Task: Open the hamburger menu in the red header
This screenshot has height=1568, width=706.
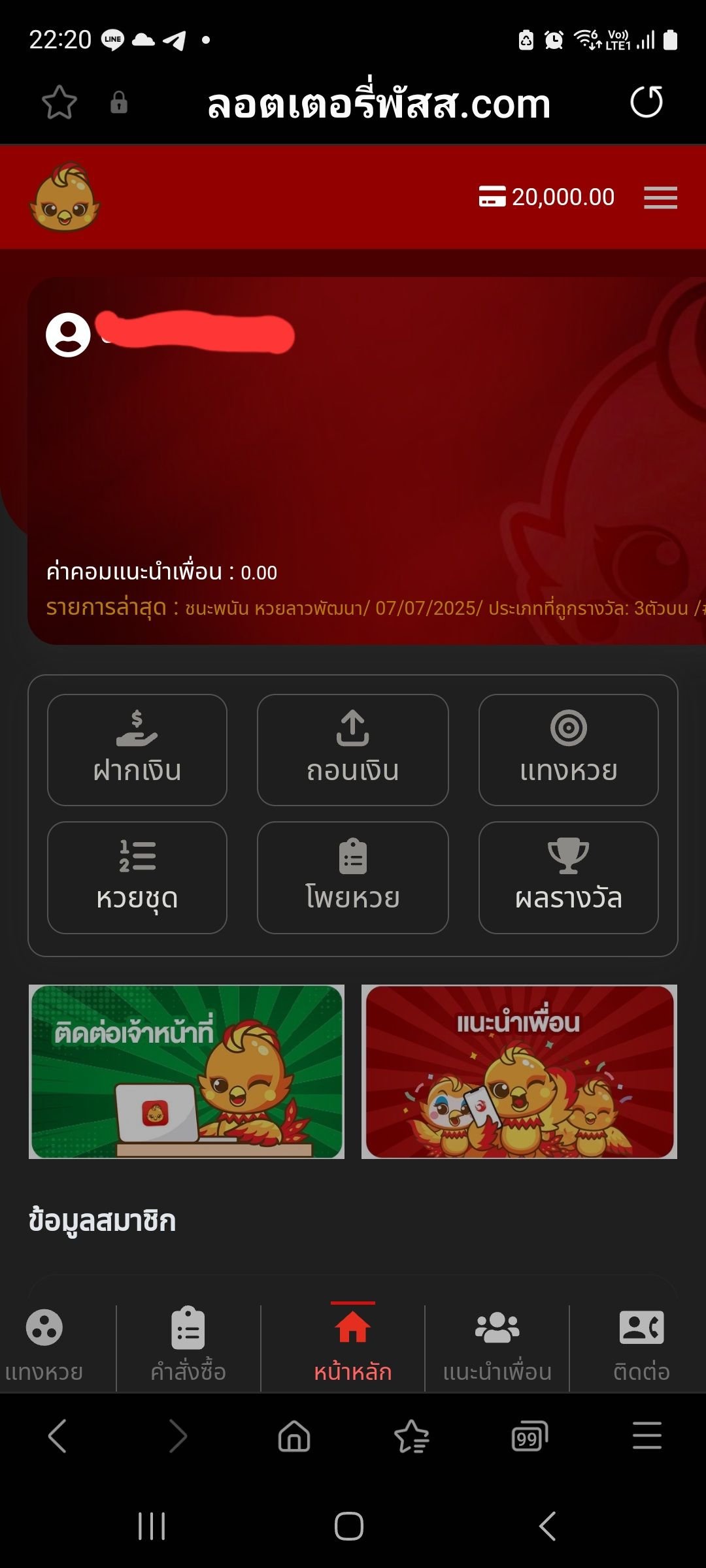Action: point(660,197)
